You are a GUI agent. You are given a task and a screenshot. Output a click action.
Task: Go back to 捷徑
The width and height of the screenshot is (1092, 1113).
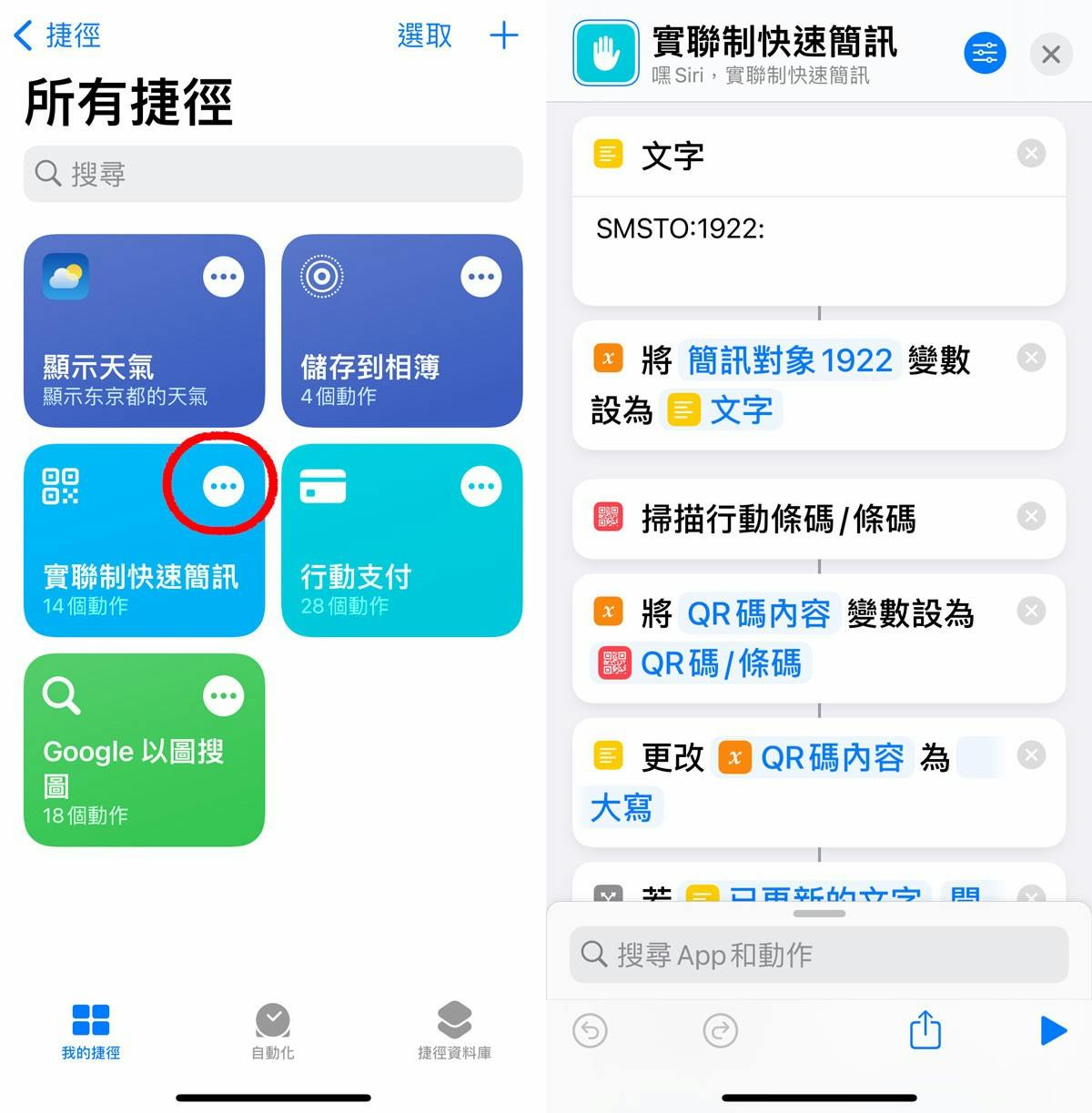coord(56,35)
